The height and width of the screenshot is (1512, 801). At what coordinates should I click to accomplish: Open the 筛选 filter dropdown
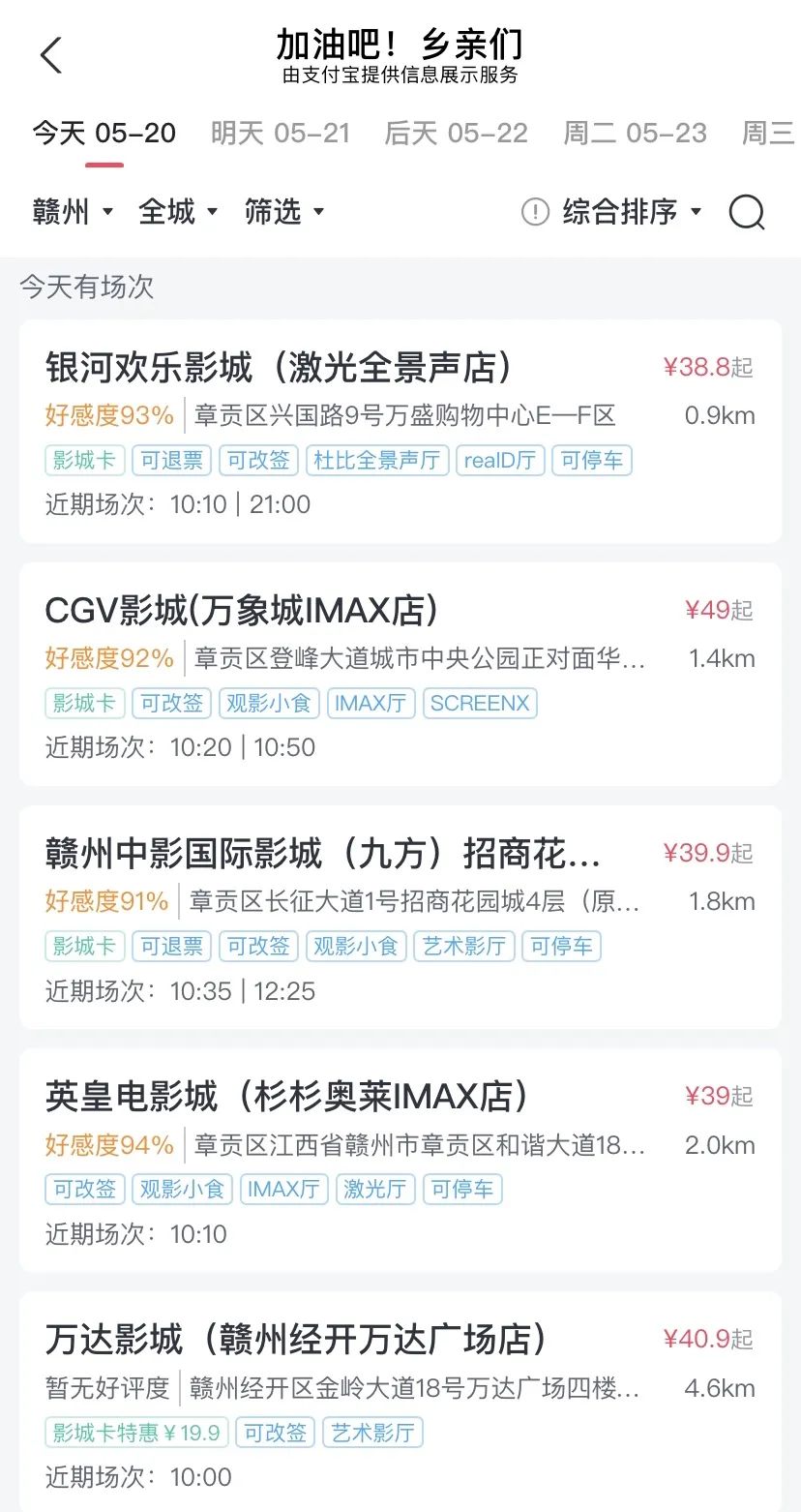285,211
